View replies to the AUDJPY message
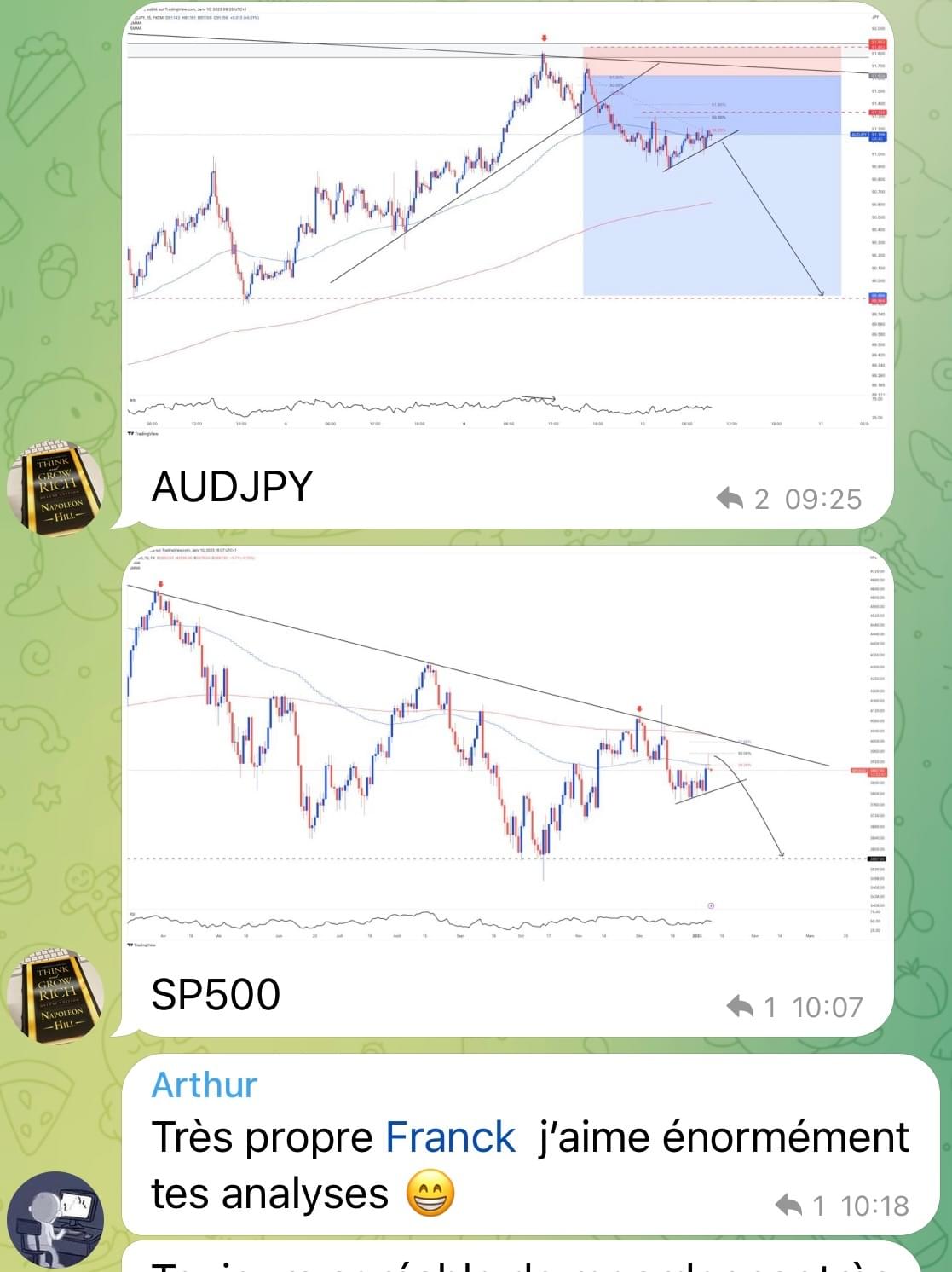This screenshot has width=952, height=1272. [742, 499]
